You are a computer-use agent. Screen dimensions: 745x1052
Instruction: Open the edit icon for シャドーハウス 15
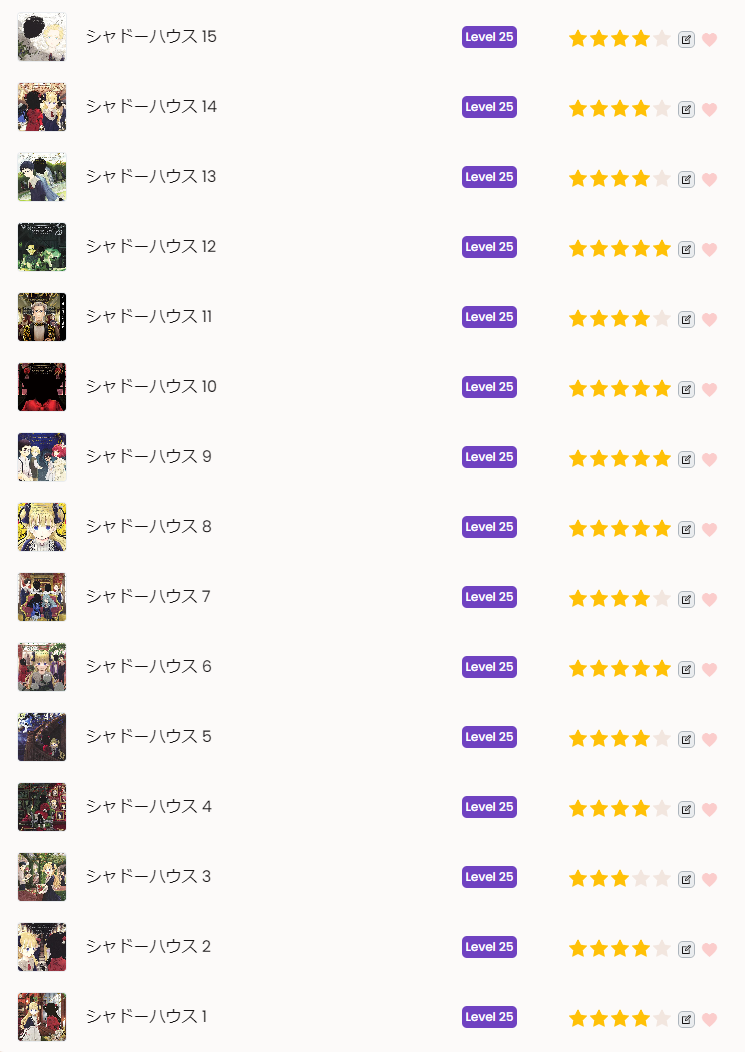(686, 39)
